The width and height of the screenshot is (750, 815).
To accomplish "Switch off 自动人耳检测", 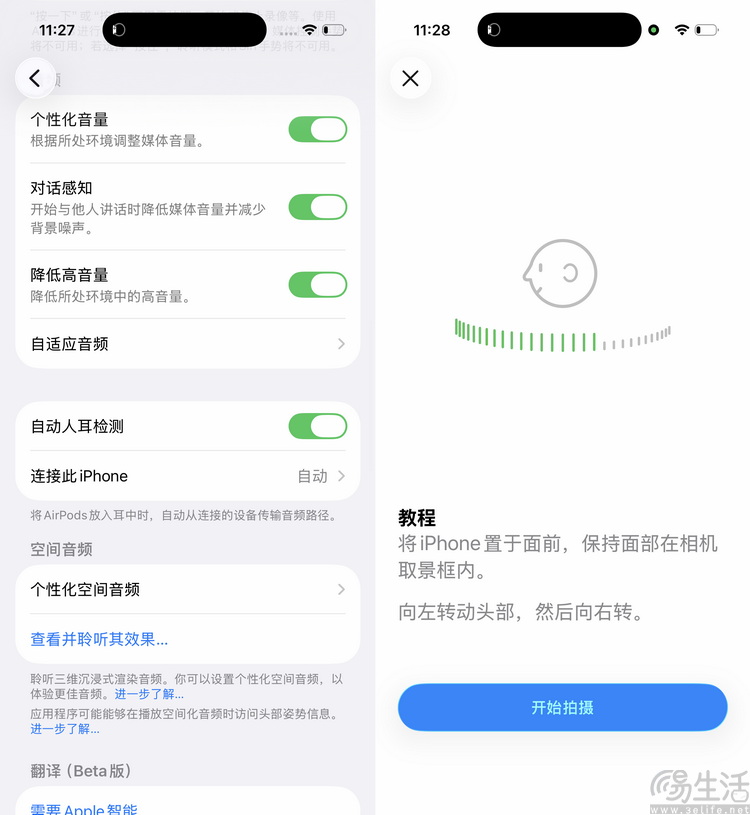I will point(317,426).
